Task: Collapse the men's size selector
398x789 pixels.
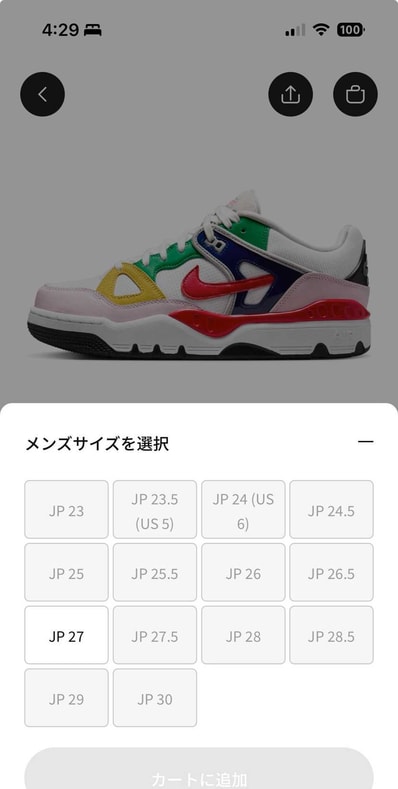Action: [x=366, y=442]
